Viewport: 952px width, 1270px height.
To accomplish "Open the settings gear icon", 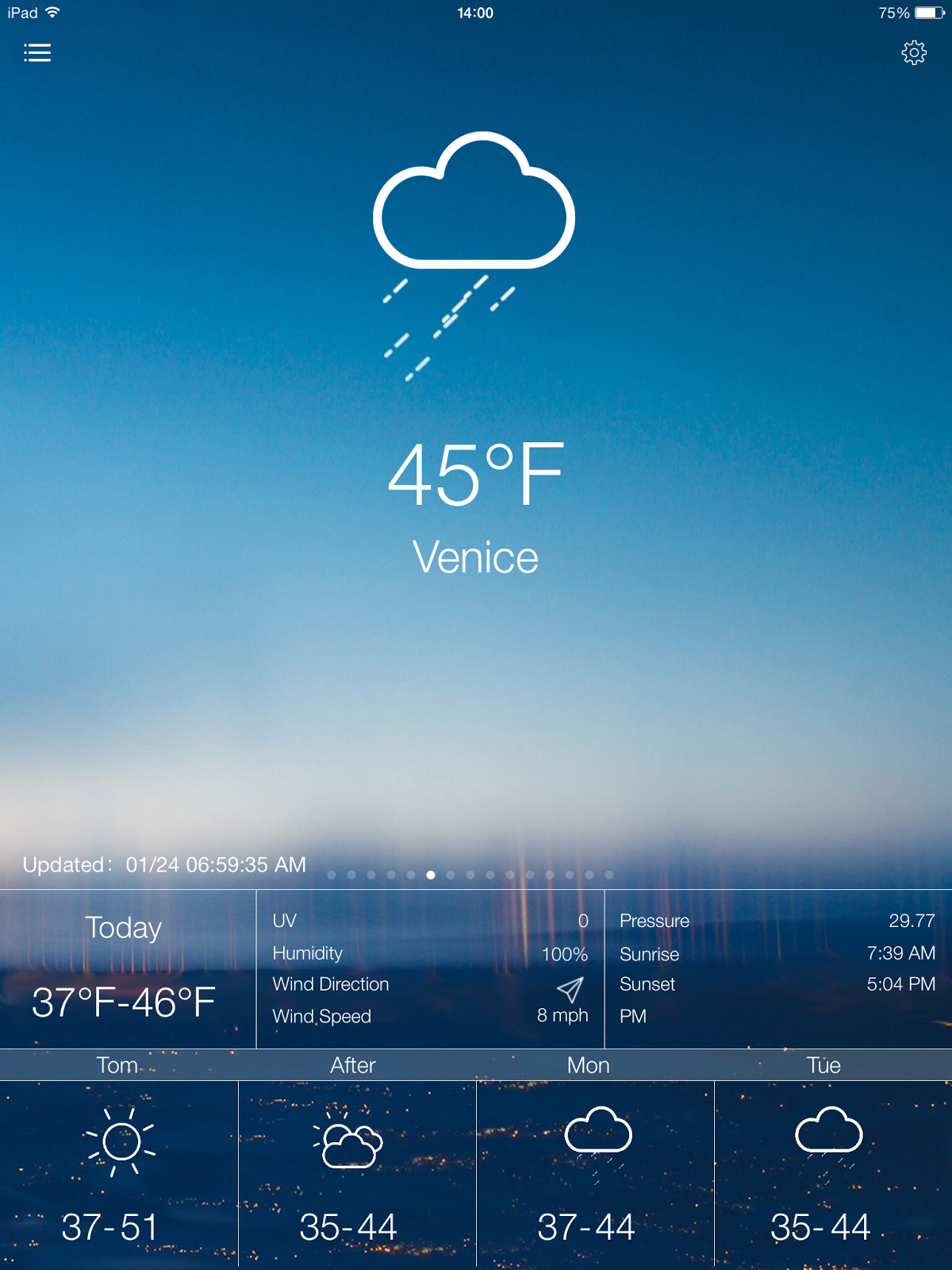I will [914, 52].
